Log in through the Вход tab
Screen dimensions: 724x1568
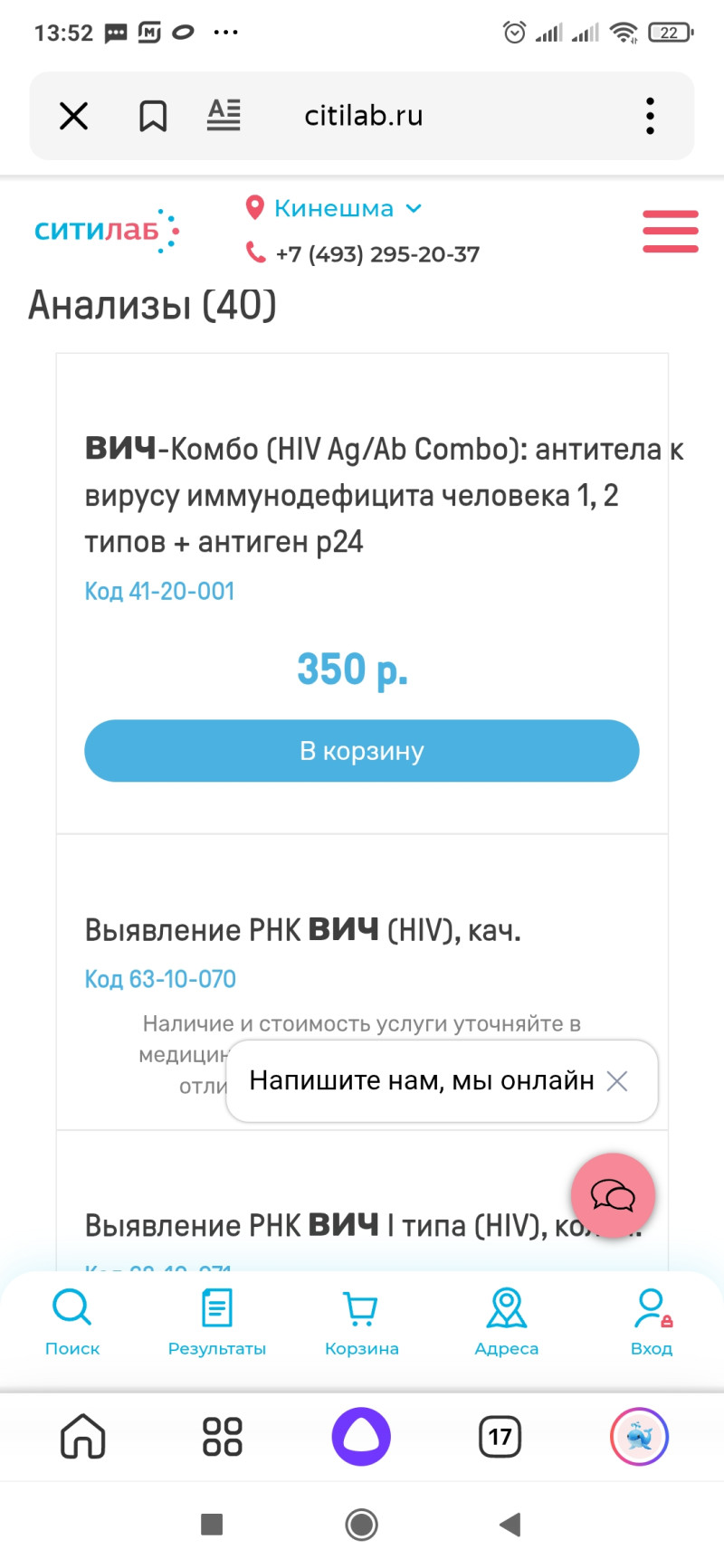[652, 1322]
